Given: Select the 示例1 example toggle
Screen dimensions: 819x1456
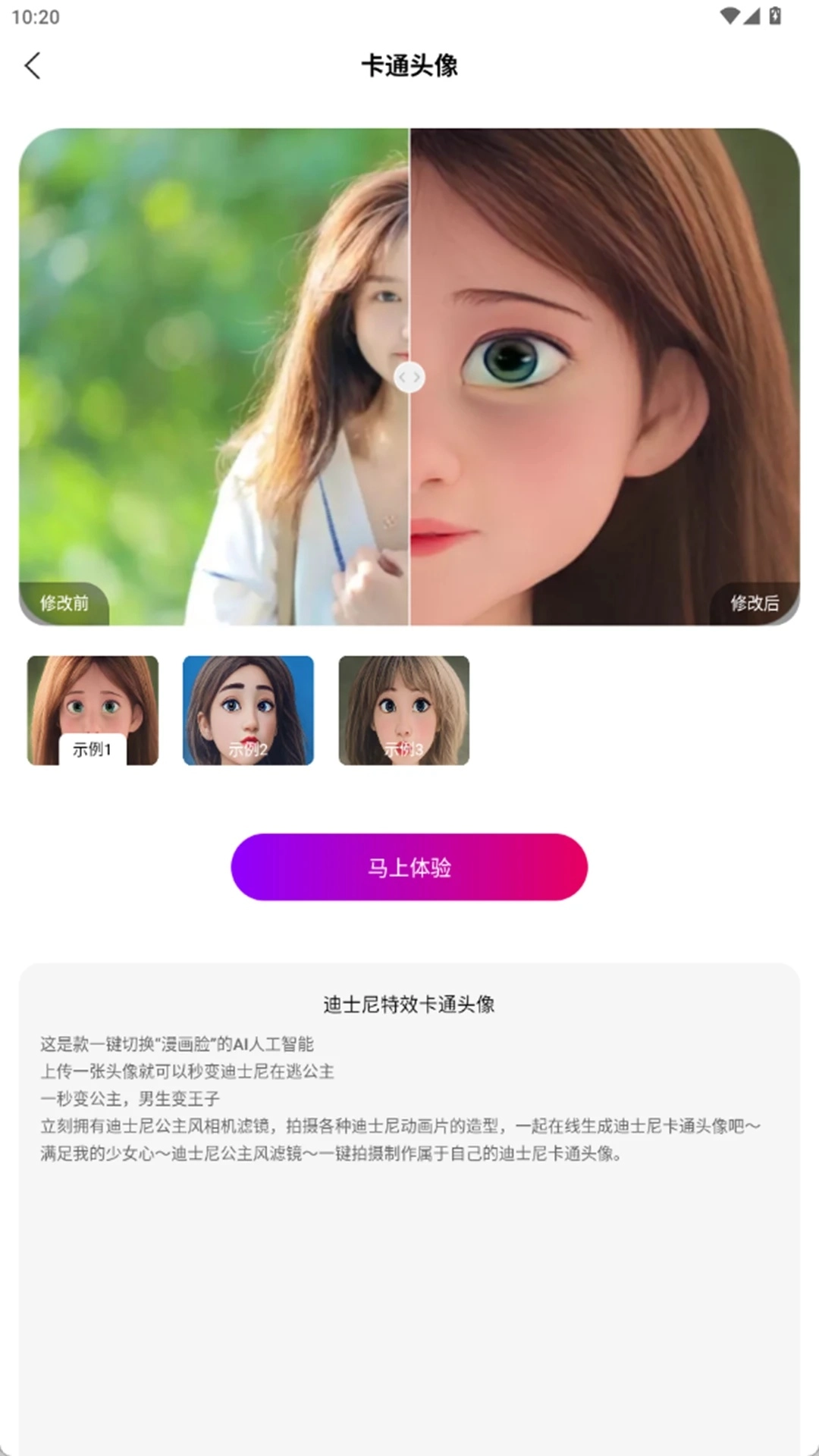Looking at the screenshot, I should 93,711.
